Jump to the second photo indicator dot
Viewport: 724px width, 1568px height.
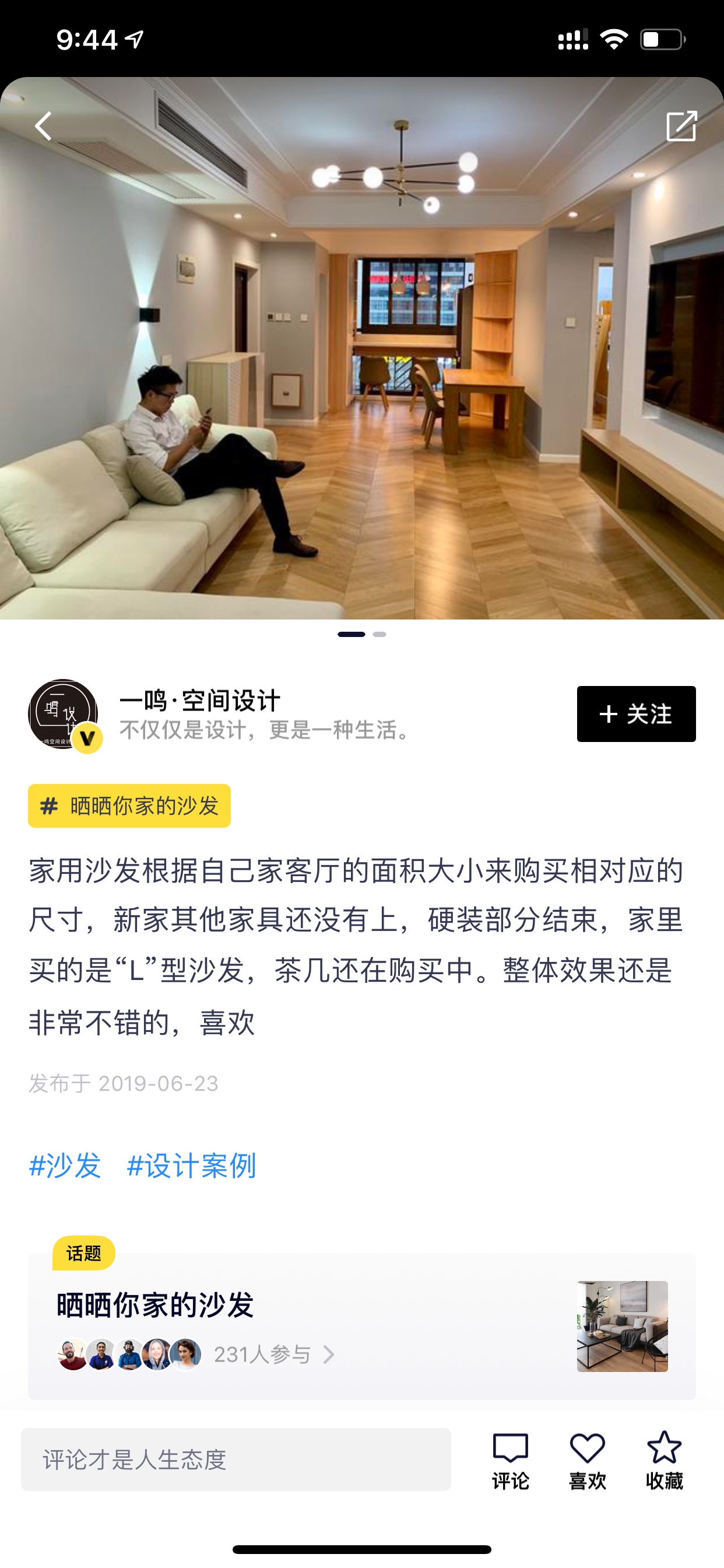379,634
